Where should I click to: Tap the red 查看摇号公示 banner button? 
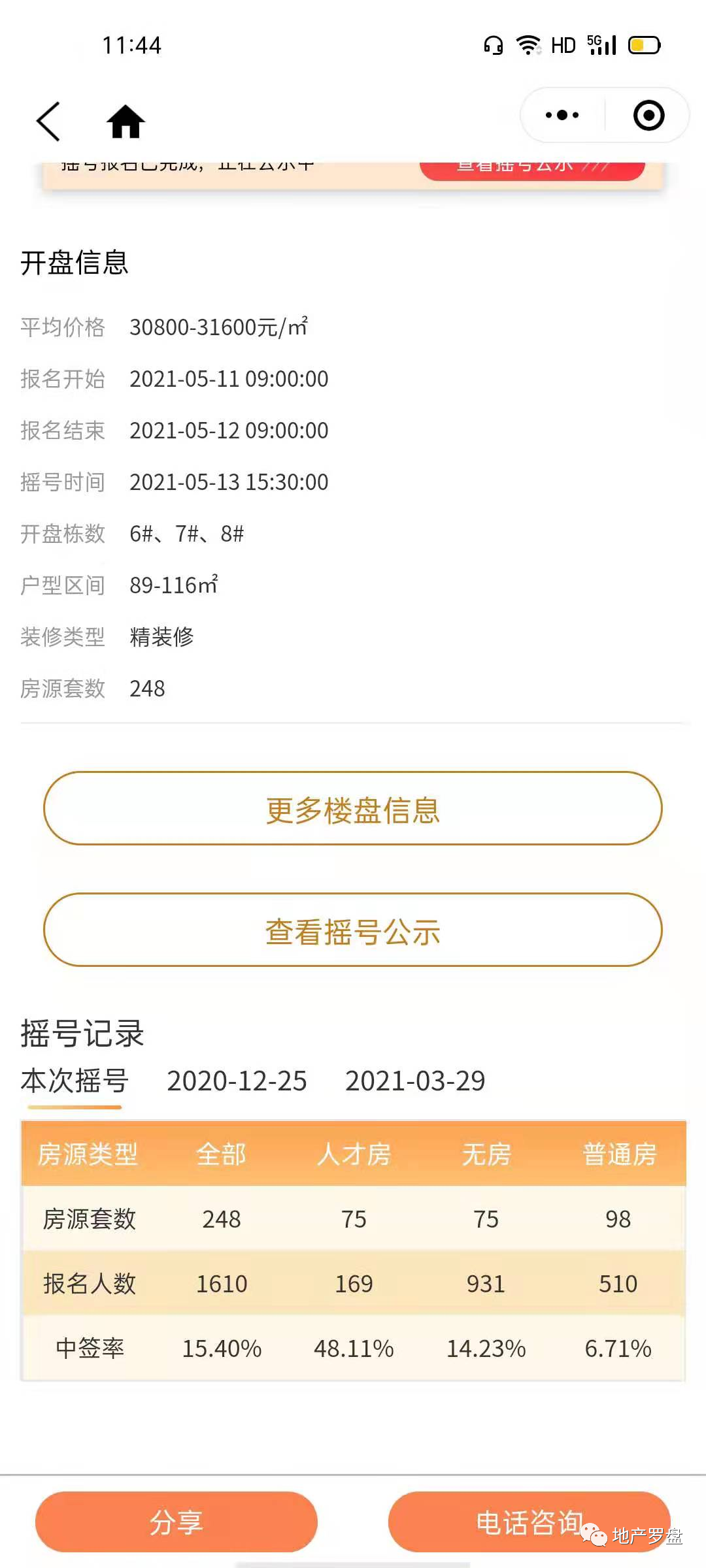tap(531, 169)
